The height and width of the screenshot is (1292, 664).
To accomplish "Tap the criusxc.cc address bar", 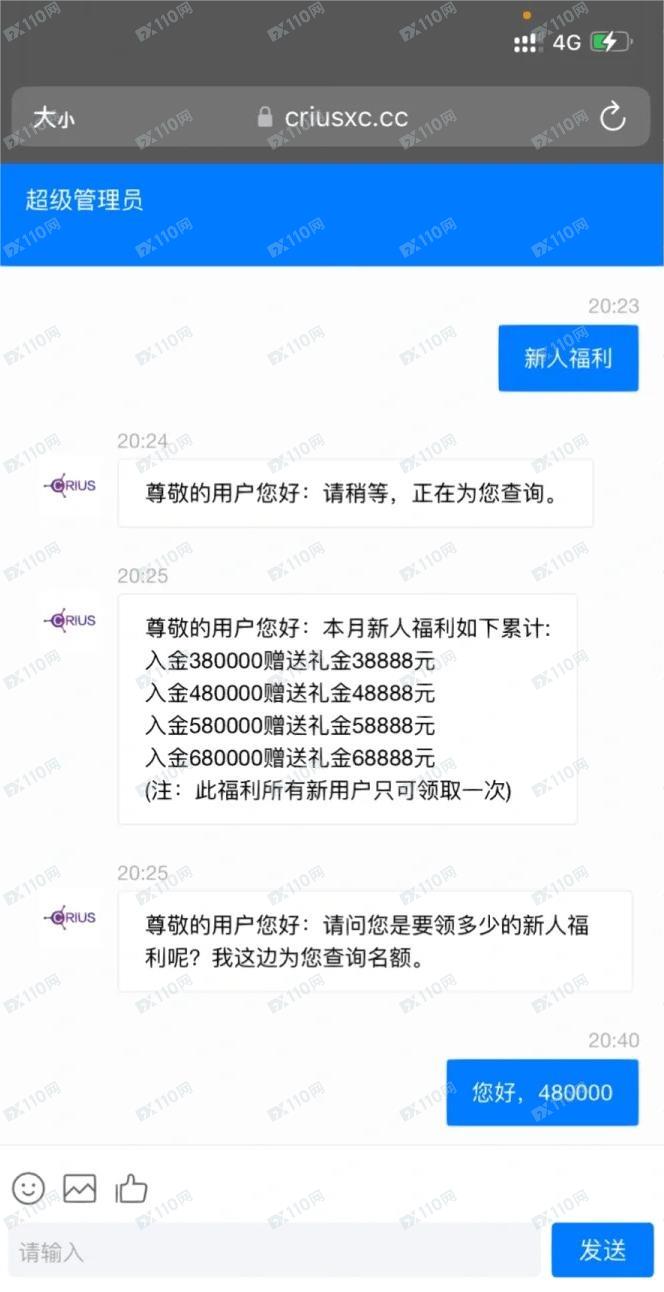I will click(x=332, y=118).
